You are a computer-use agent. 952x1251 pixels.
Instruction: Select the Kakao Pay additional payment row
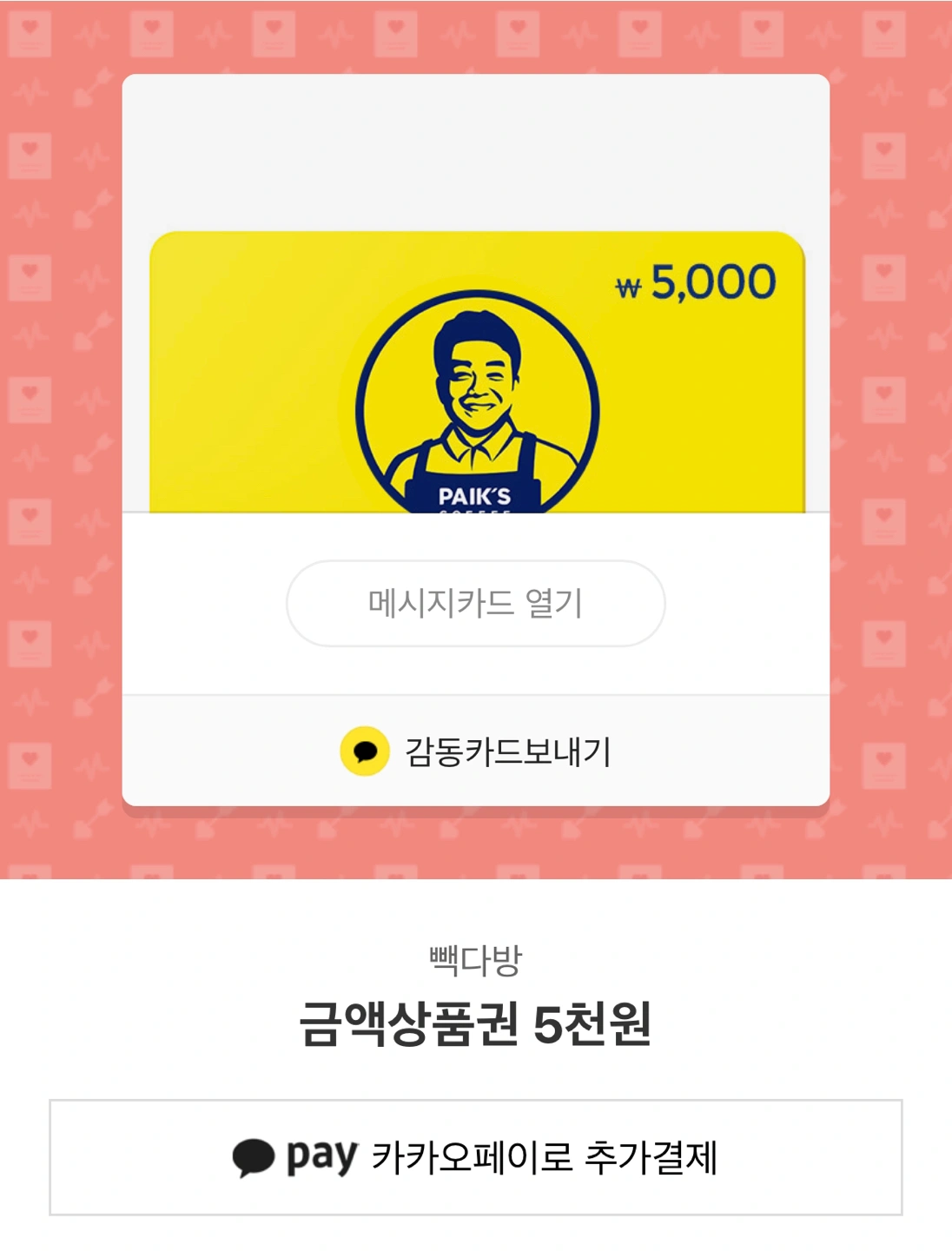coord(476,1158)
